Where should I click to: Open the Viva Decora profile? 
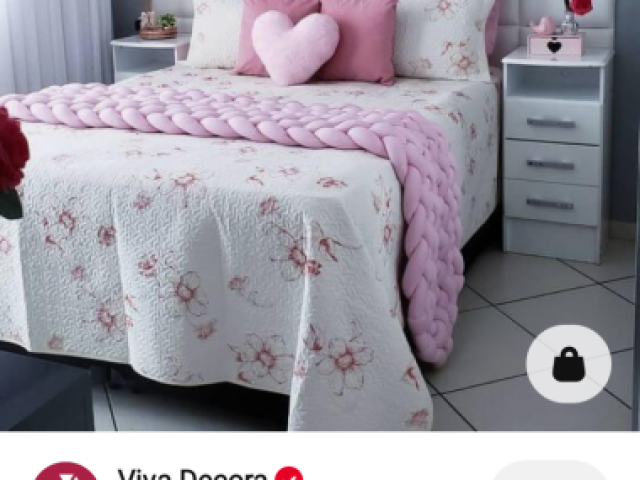click(192, 473)
